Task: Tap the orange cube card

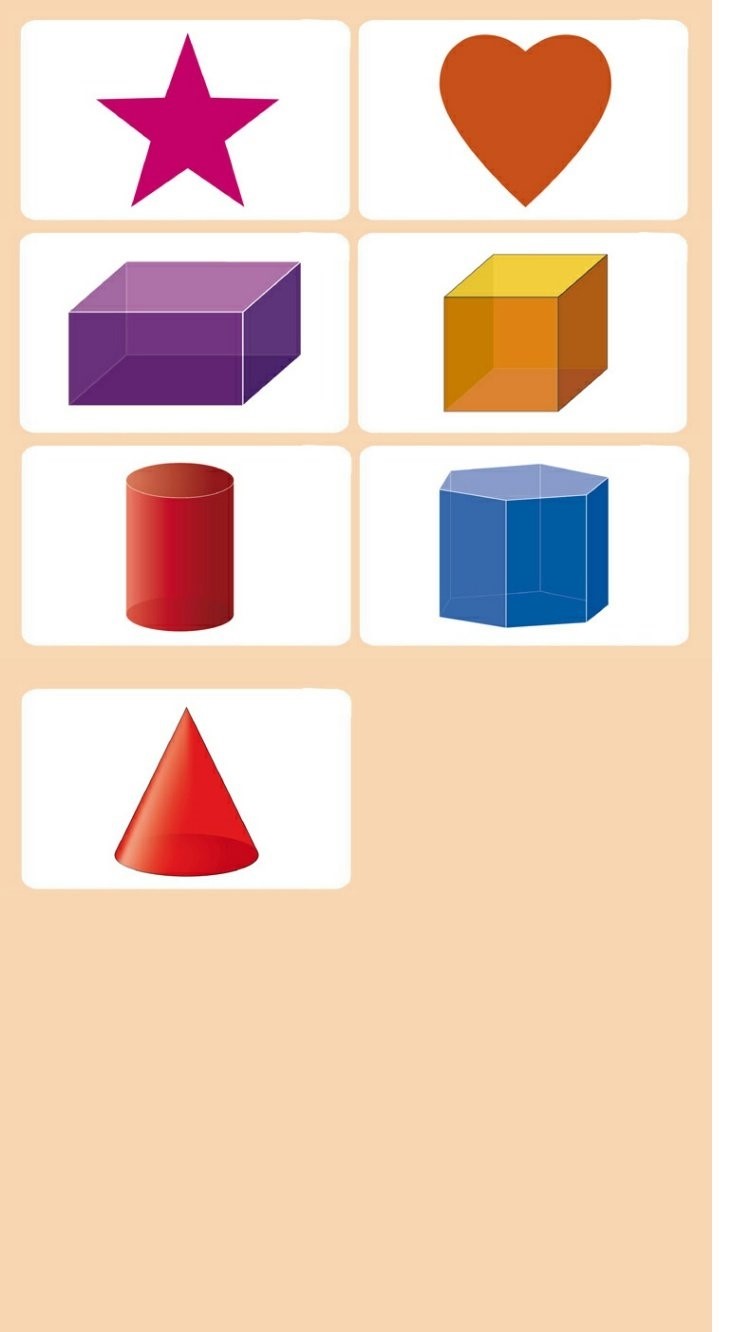Action: [x=524, y=333]
